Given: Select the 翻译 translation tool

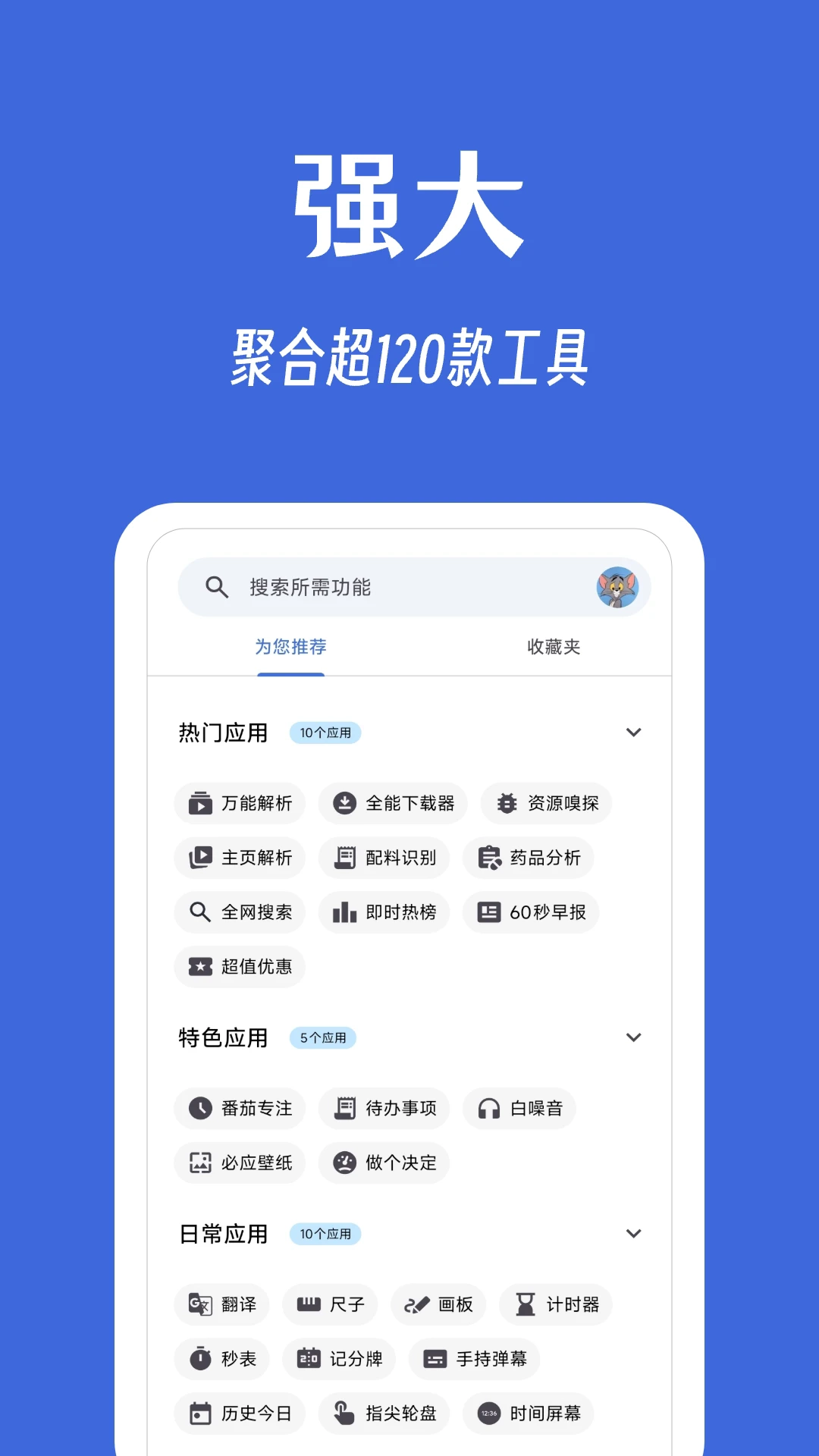Looking at the screenshot, I should coord(221,1304).
